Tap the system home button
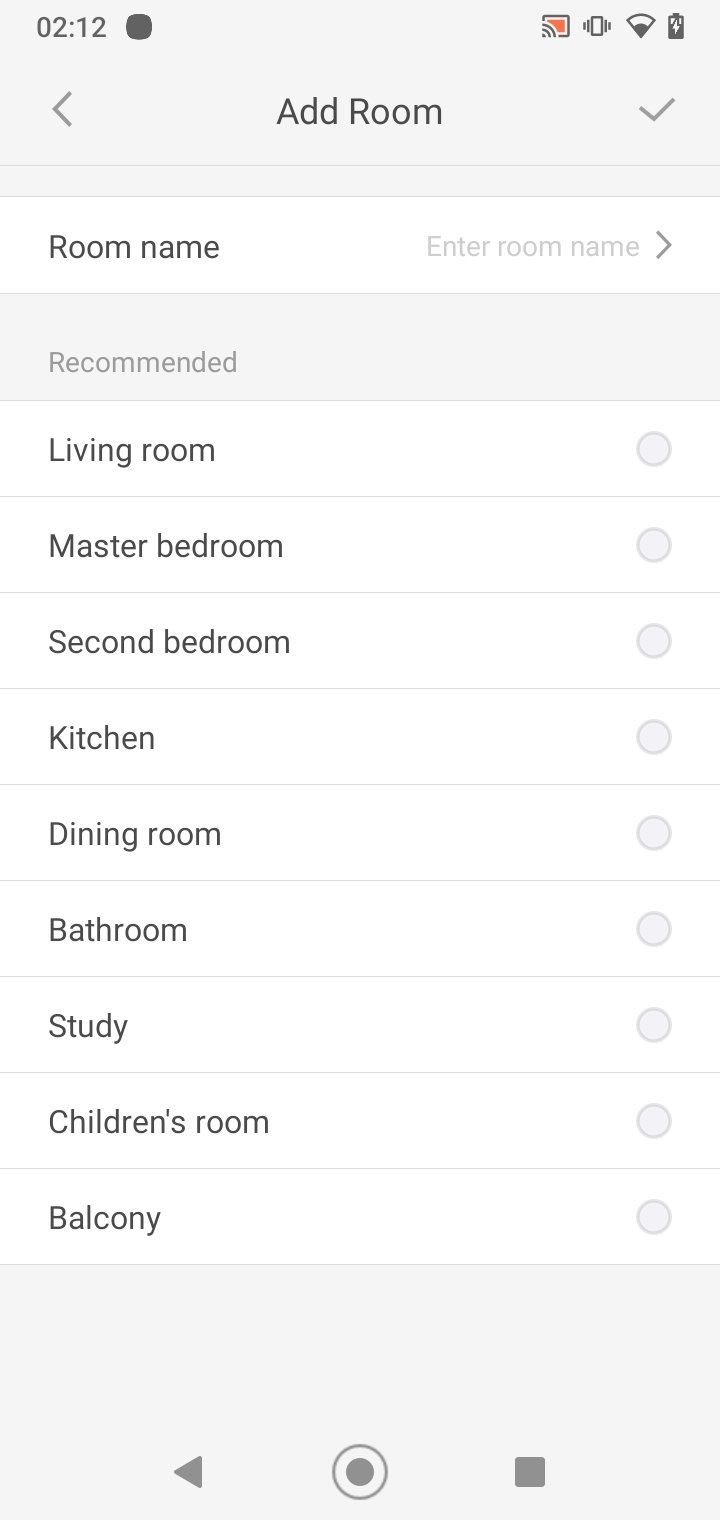This screenshot has height=1520, width=720. click(x=360, y=1472)
